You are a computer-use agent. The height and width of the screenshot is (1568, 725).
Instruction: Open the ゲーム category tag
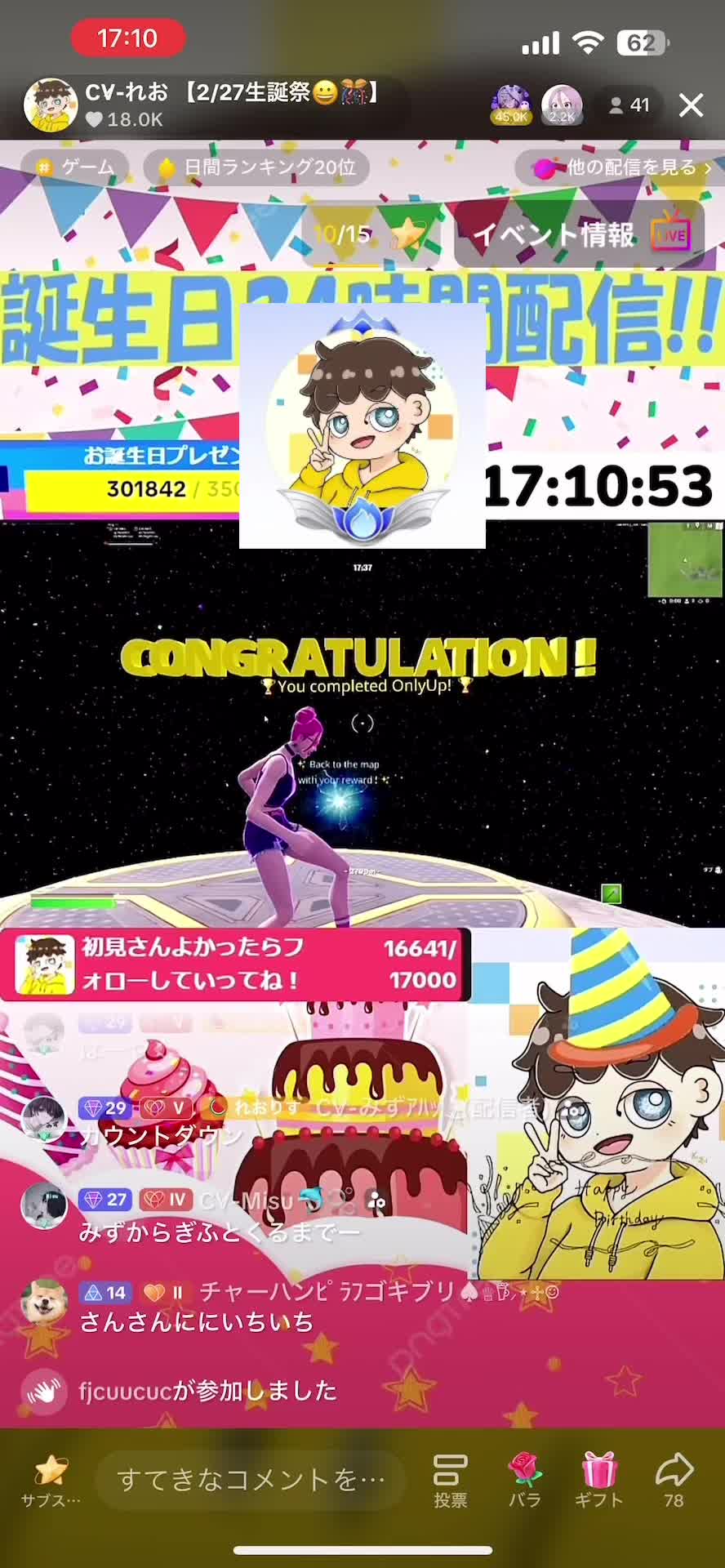(75, 167)
